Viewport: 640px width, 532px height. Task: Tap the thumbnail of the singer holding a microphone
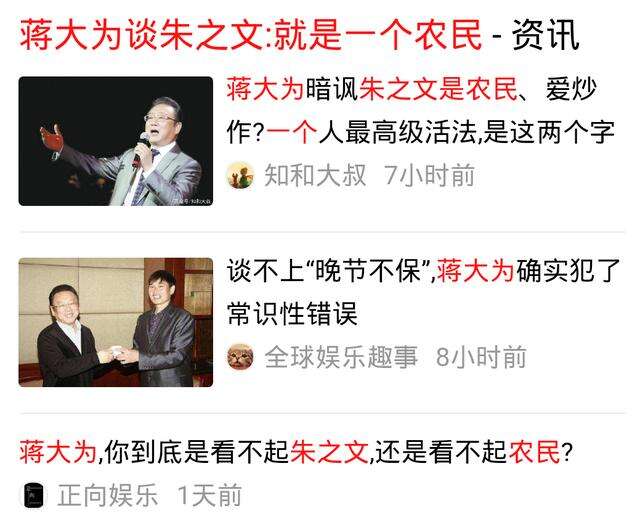116,141
